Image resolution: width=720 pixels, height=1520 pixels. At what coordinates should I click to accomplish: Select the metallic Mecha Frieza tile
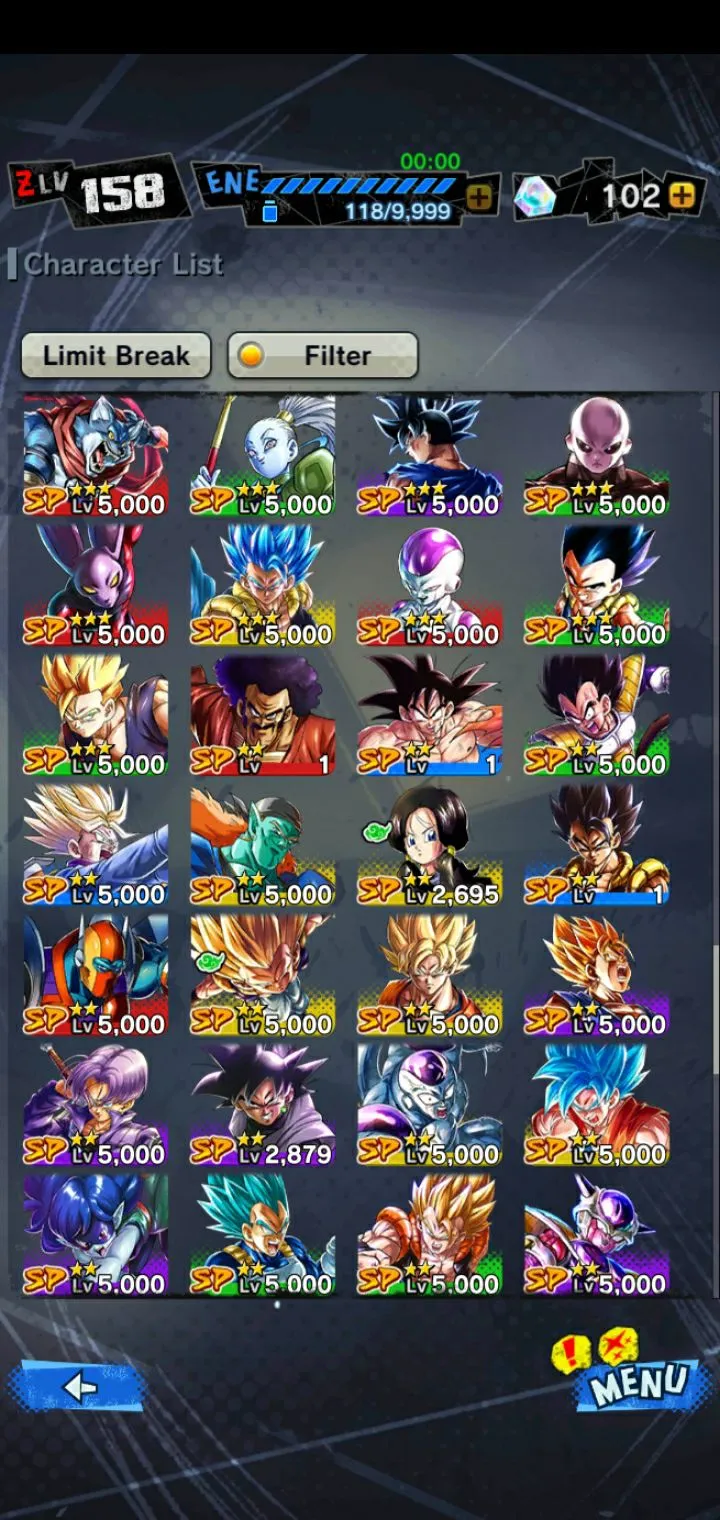click(429, 1105)
